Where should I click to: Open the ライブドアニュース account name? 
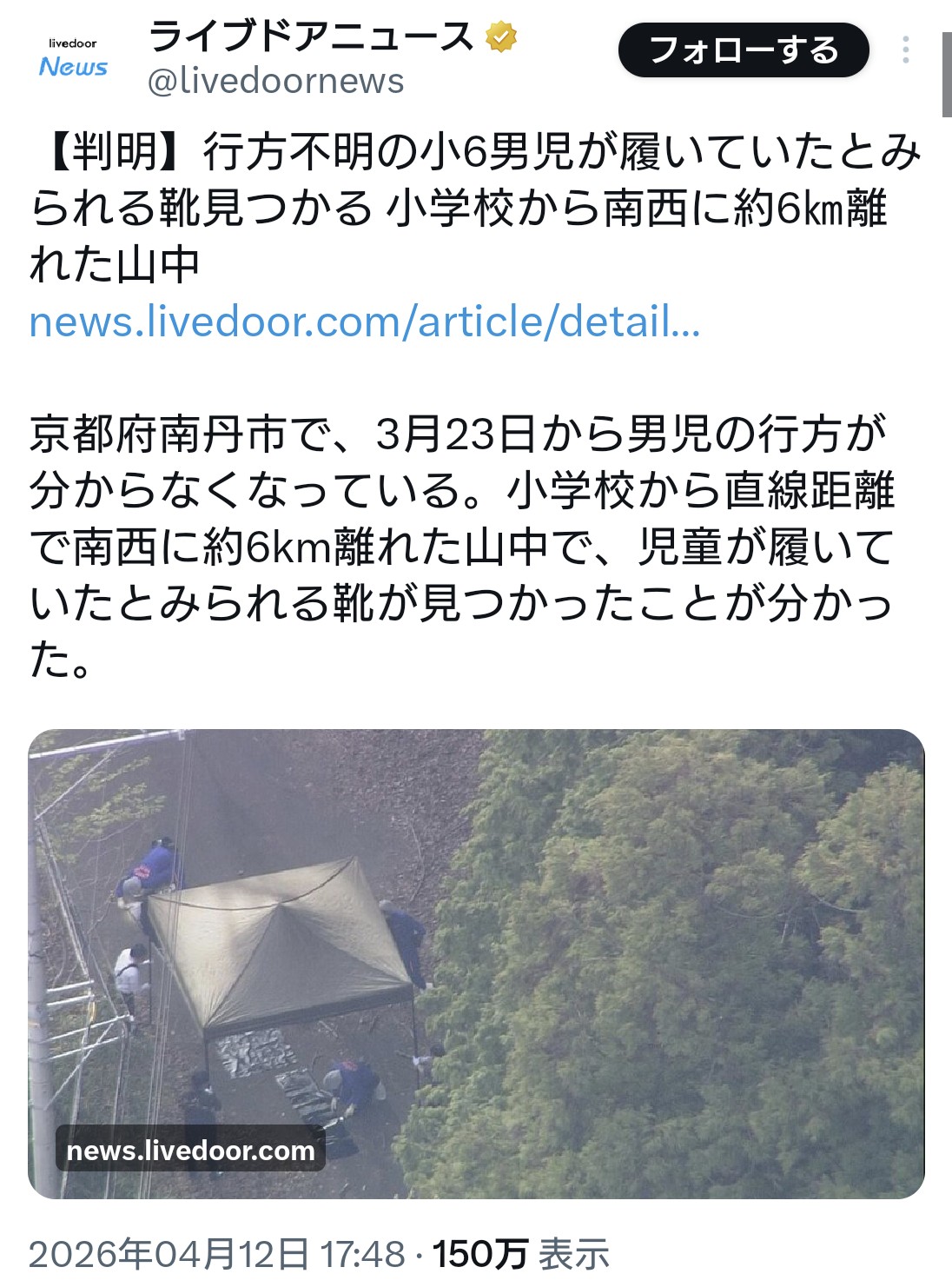(x=310, y=37)
